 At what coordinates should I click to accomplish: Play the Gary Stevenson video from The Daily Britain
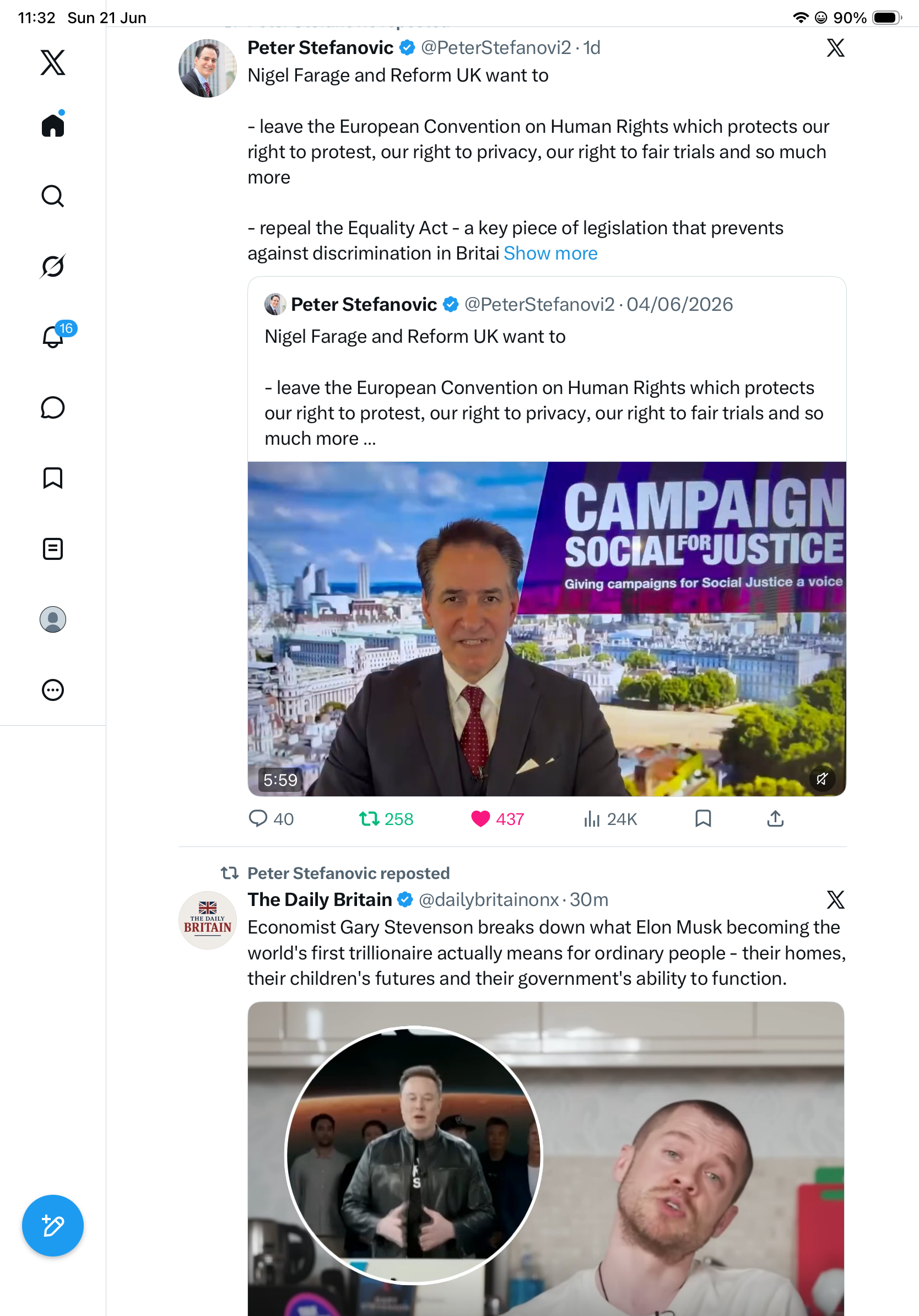[546, 1158]
